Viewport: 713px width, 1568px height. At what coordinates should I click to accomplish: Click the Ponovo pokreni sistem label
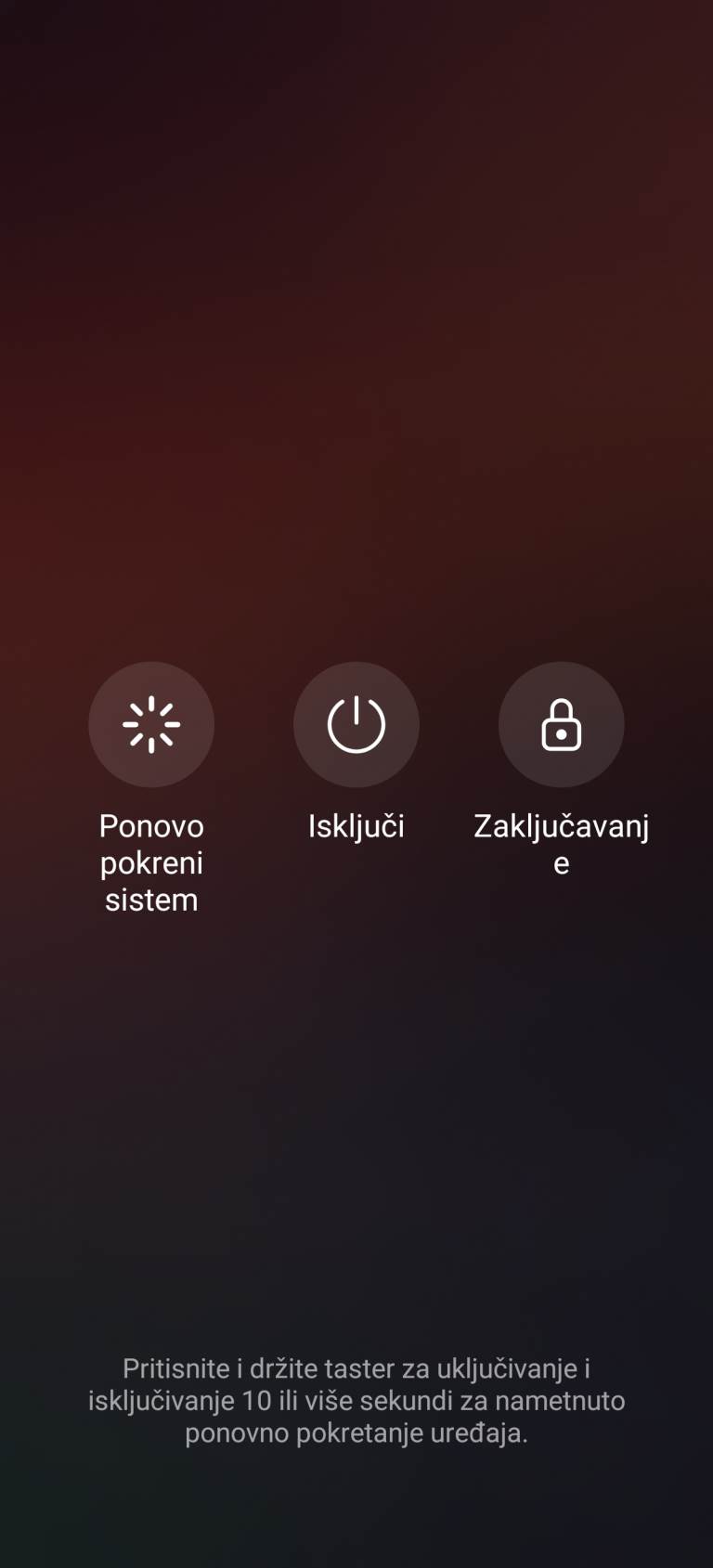click(151, 862)
